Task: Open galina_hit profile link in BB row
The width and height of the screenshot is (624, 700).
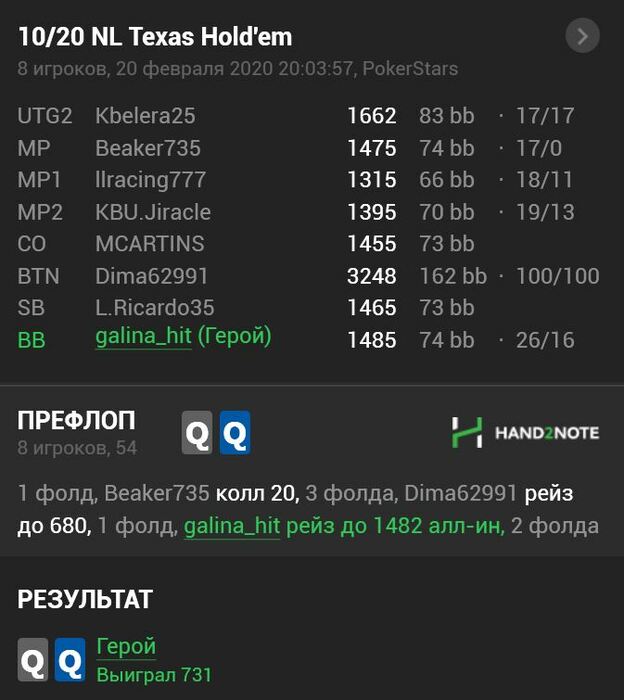Action: click(142, 337)
